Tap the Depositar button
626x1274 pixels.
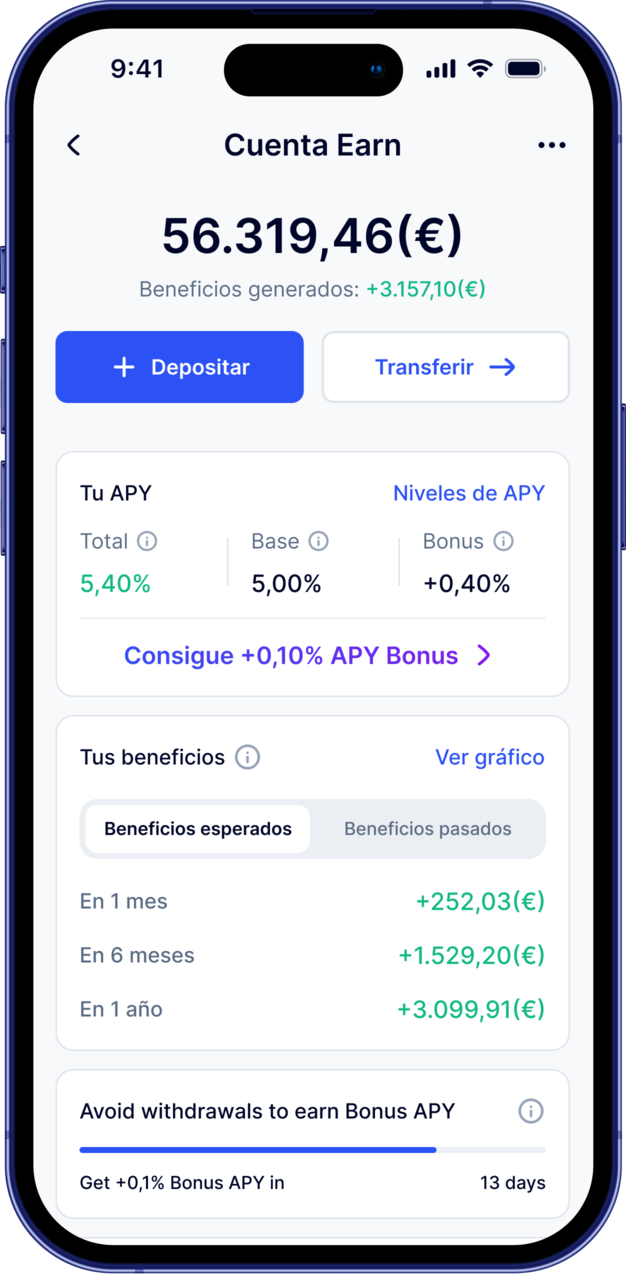179,367
